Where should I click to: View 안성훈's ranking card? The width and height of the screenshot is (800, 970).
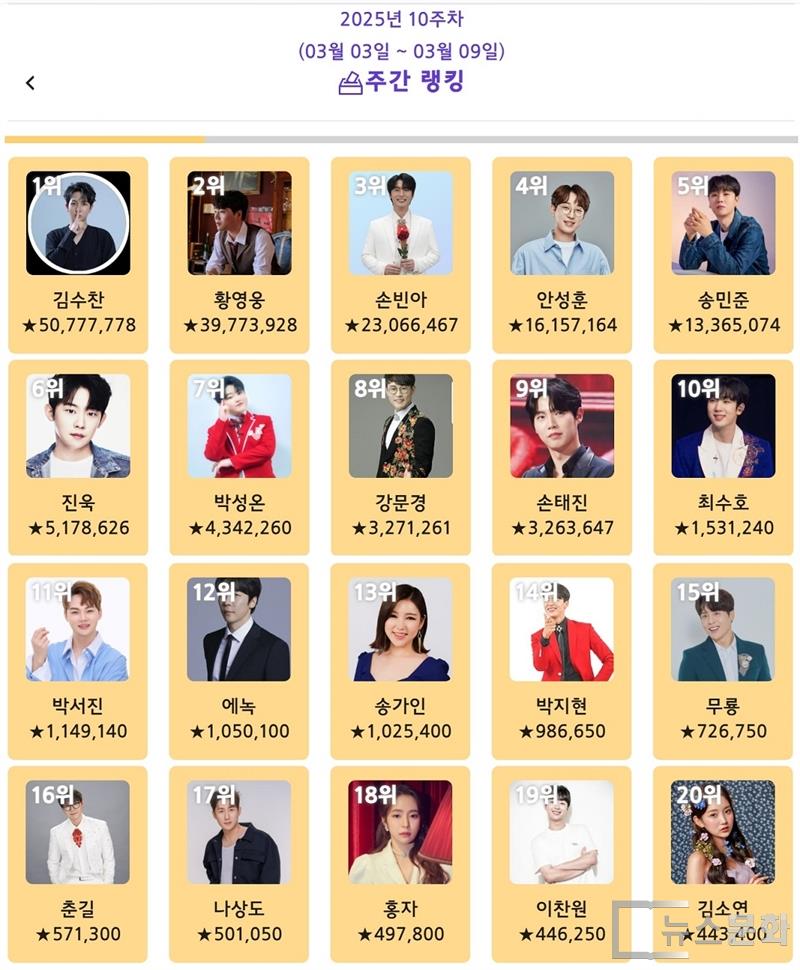click(562, 254)
